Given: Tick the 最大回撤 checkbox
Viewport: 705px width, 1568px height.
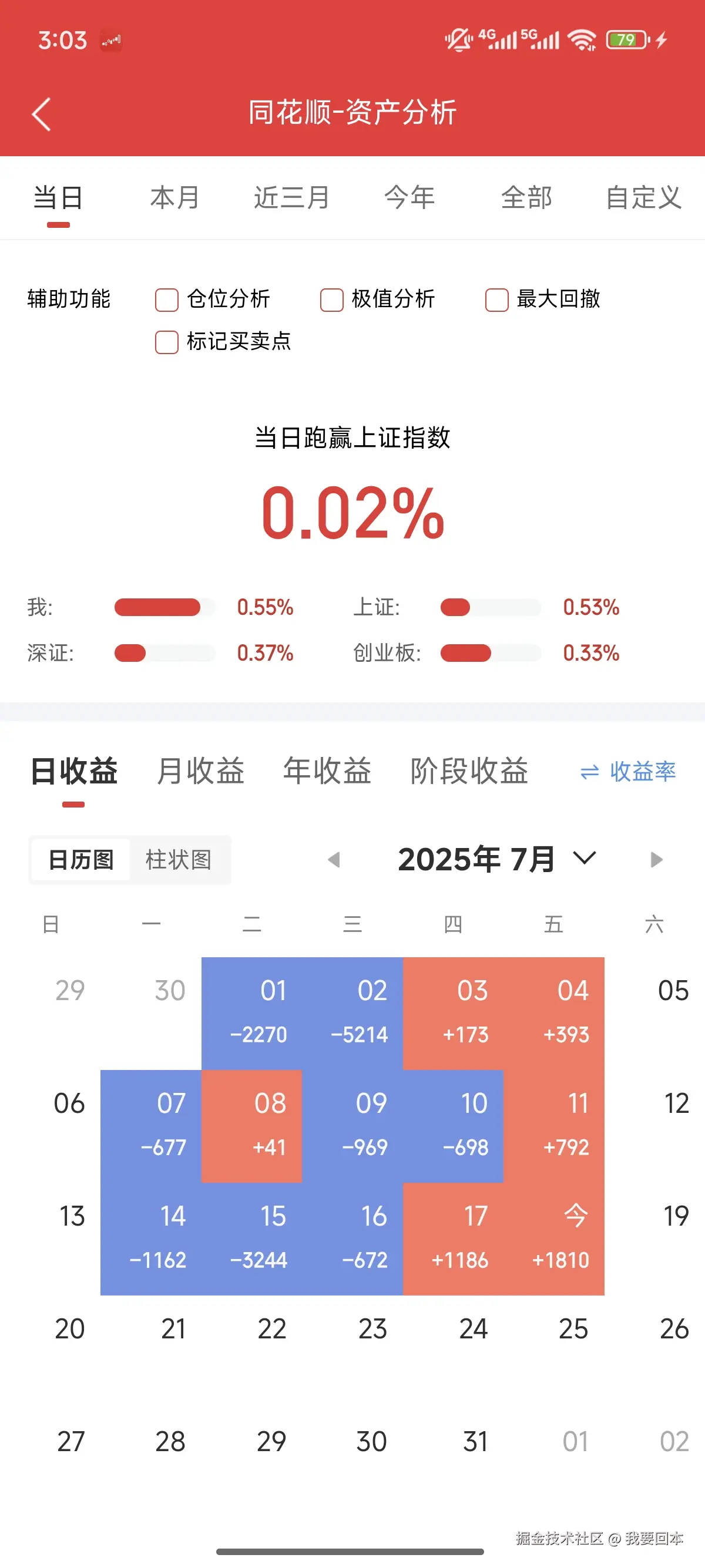Looking at the screenshot, I should point(497,300).
